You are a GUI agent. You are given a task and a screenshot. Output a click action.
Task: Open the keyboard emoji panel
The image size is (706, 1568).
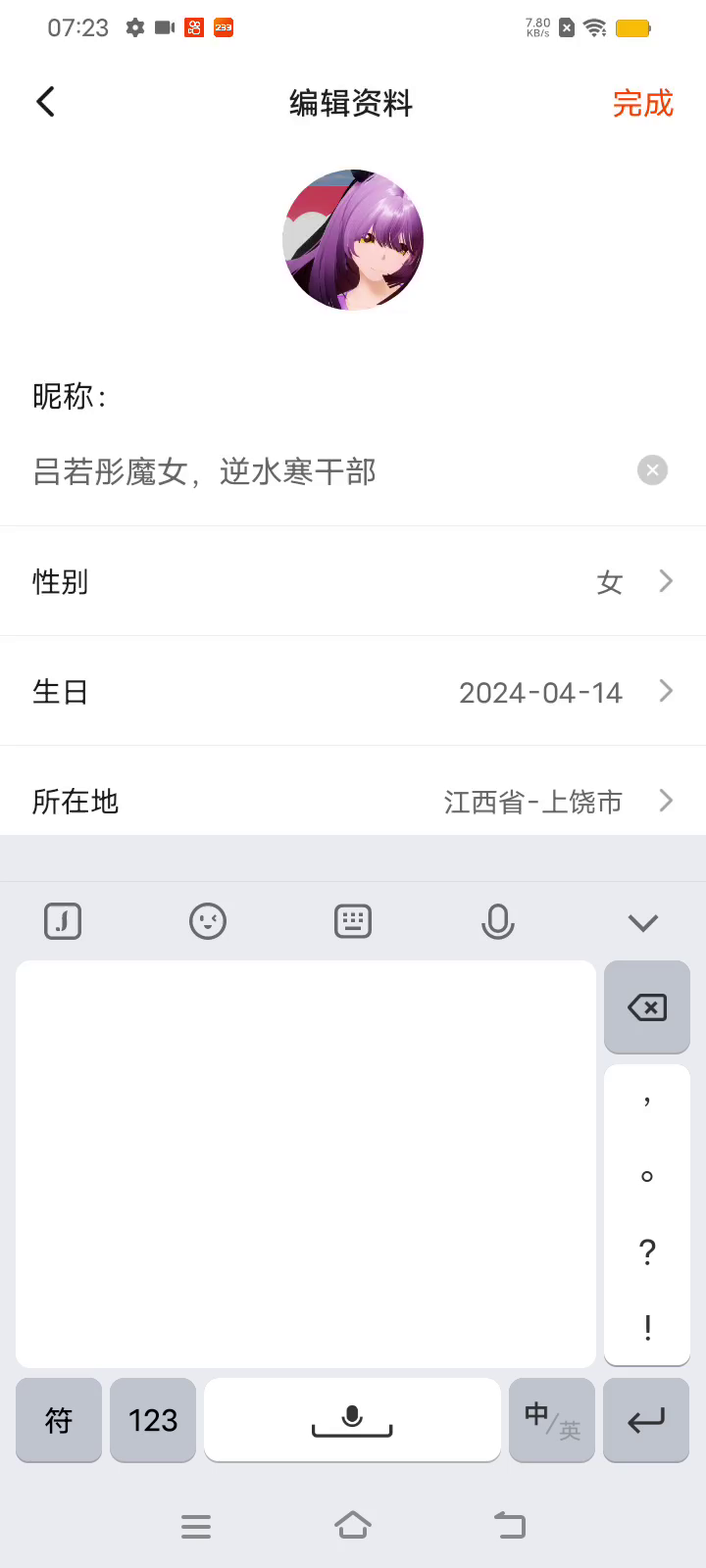(208, 921)
